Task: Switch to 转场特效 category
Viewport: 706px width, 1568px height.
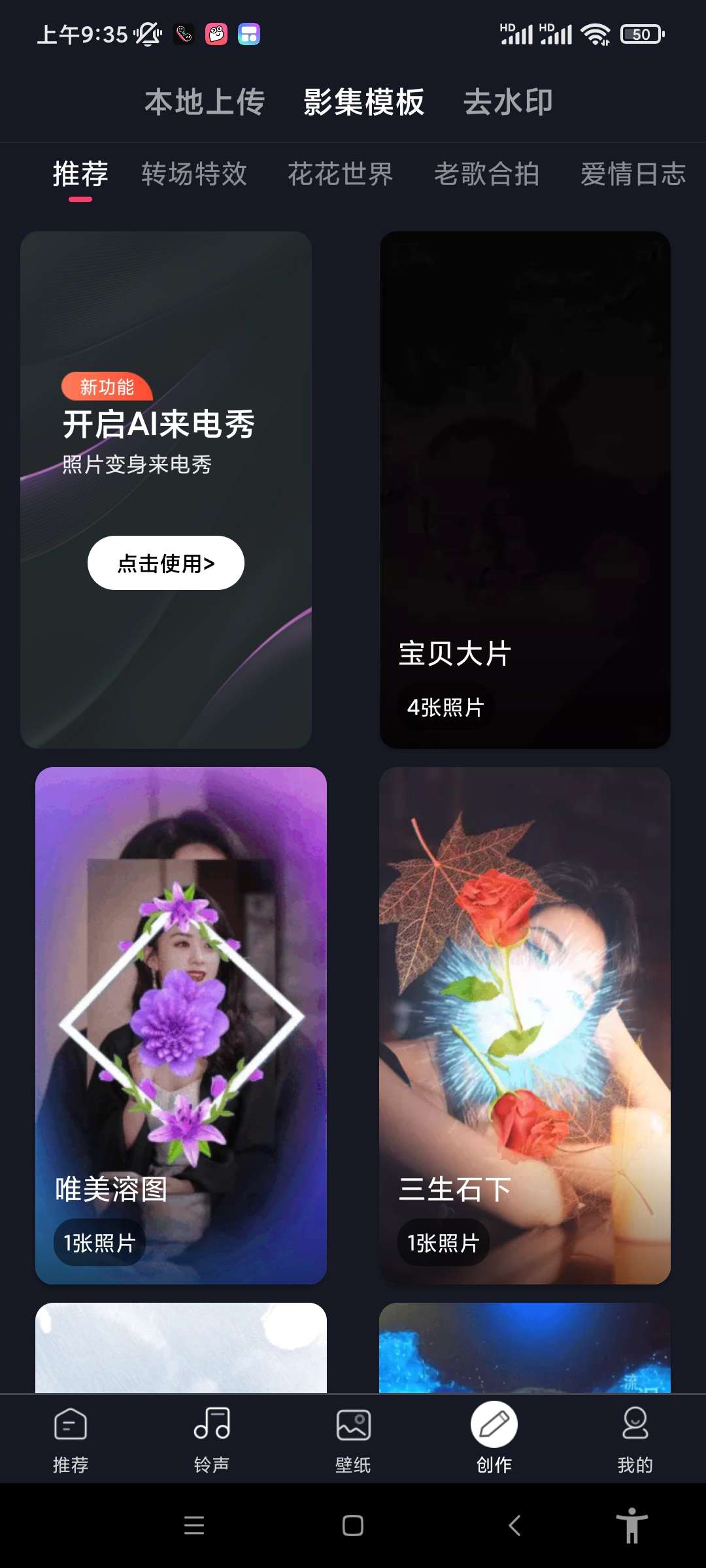Action: point(194,174)
